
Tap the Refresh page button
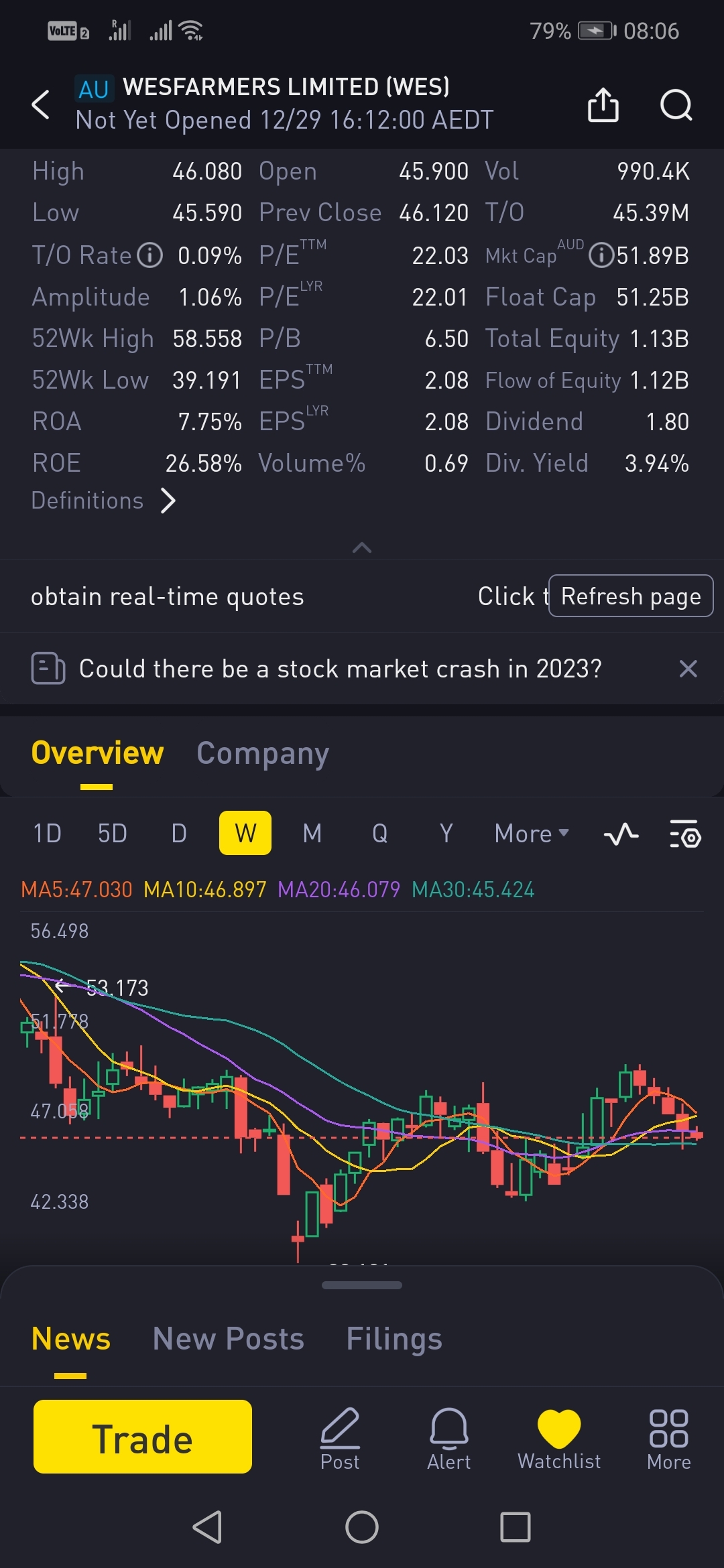[630, 596]
